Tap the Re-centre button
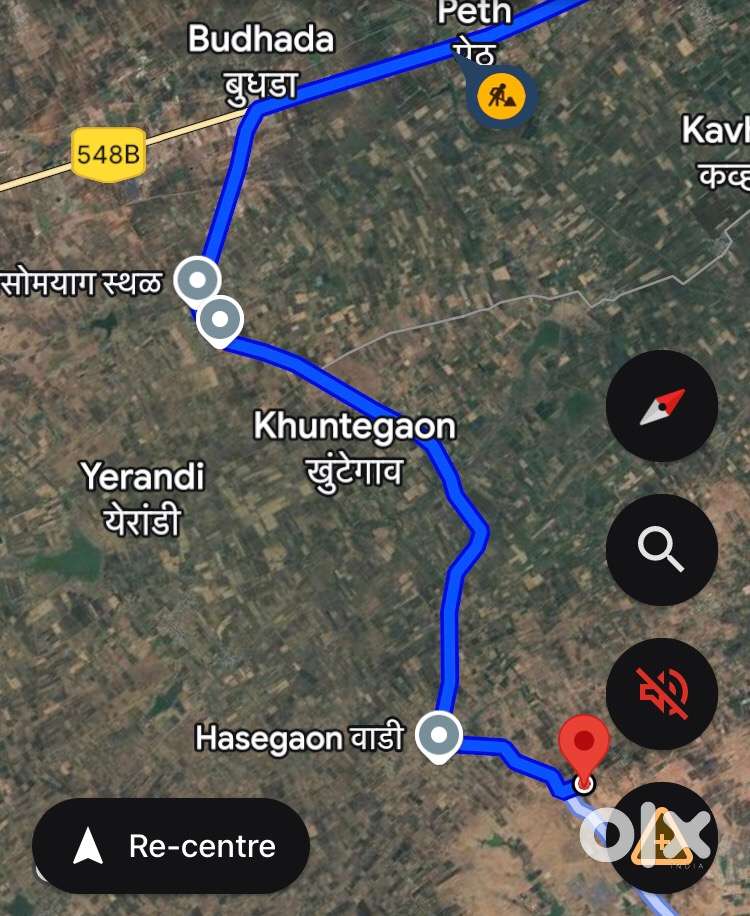The height and width of the screenshot is (916, 750). pos(171,846)
